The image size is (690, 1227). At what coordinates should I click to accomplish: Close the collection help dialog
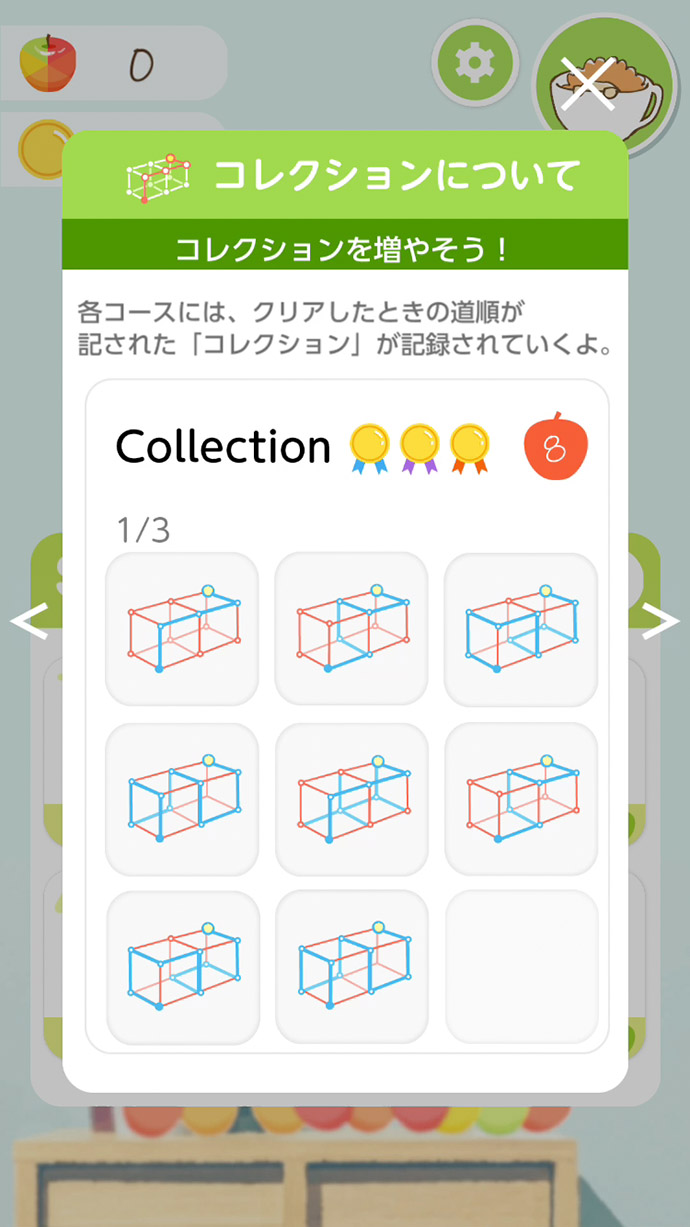click(x=588, y=83)
